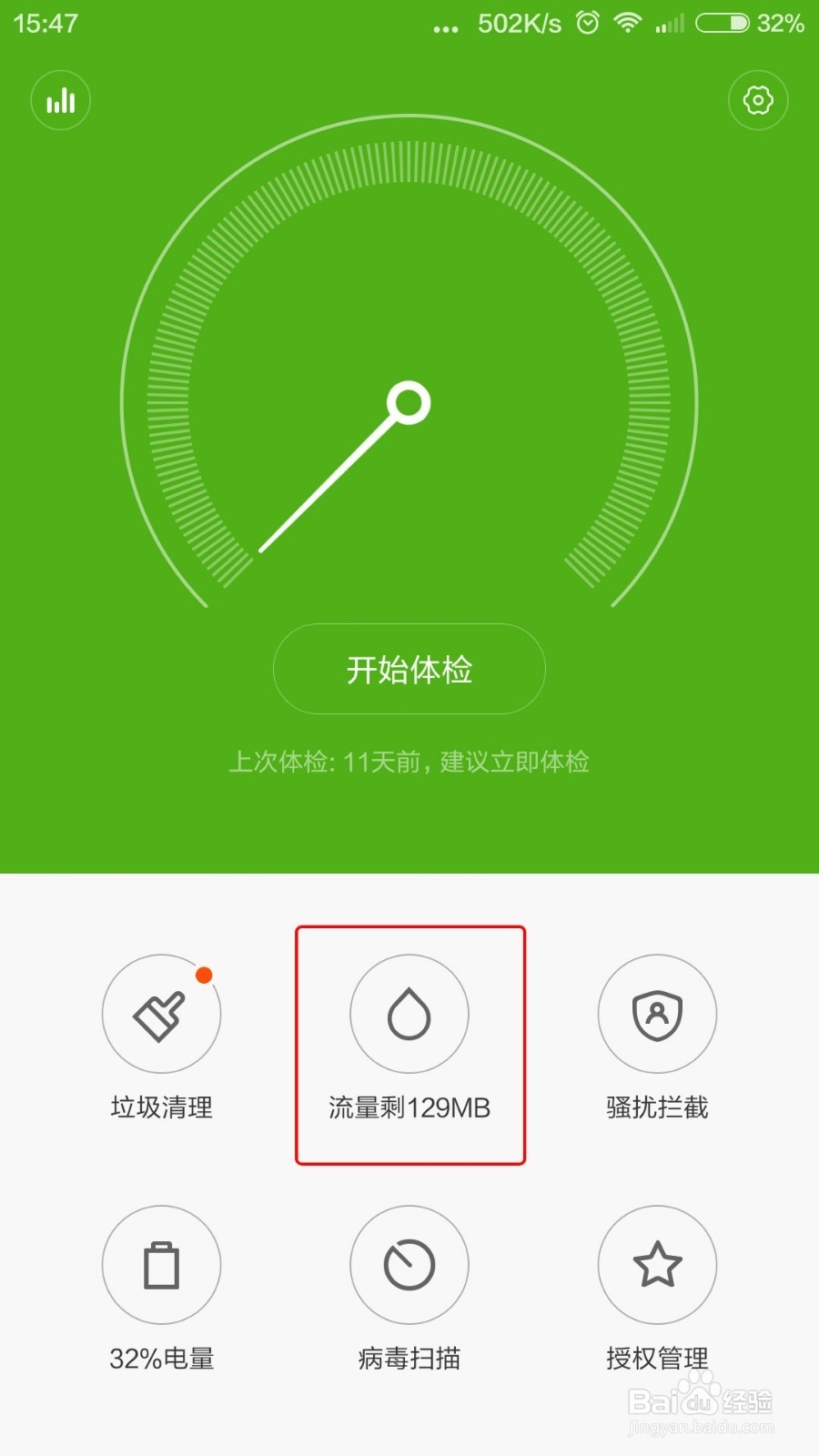Select the shield icon above 骚扰拦截

(x=657, y=1014)
